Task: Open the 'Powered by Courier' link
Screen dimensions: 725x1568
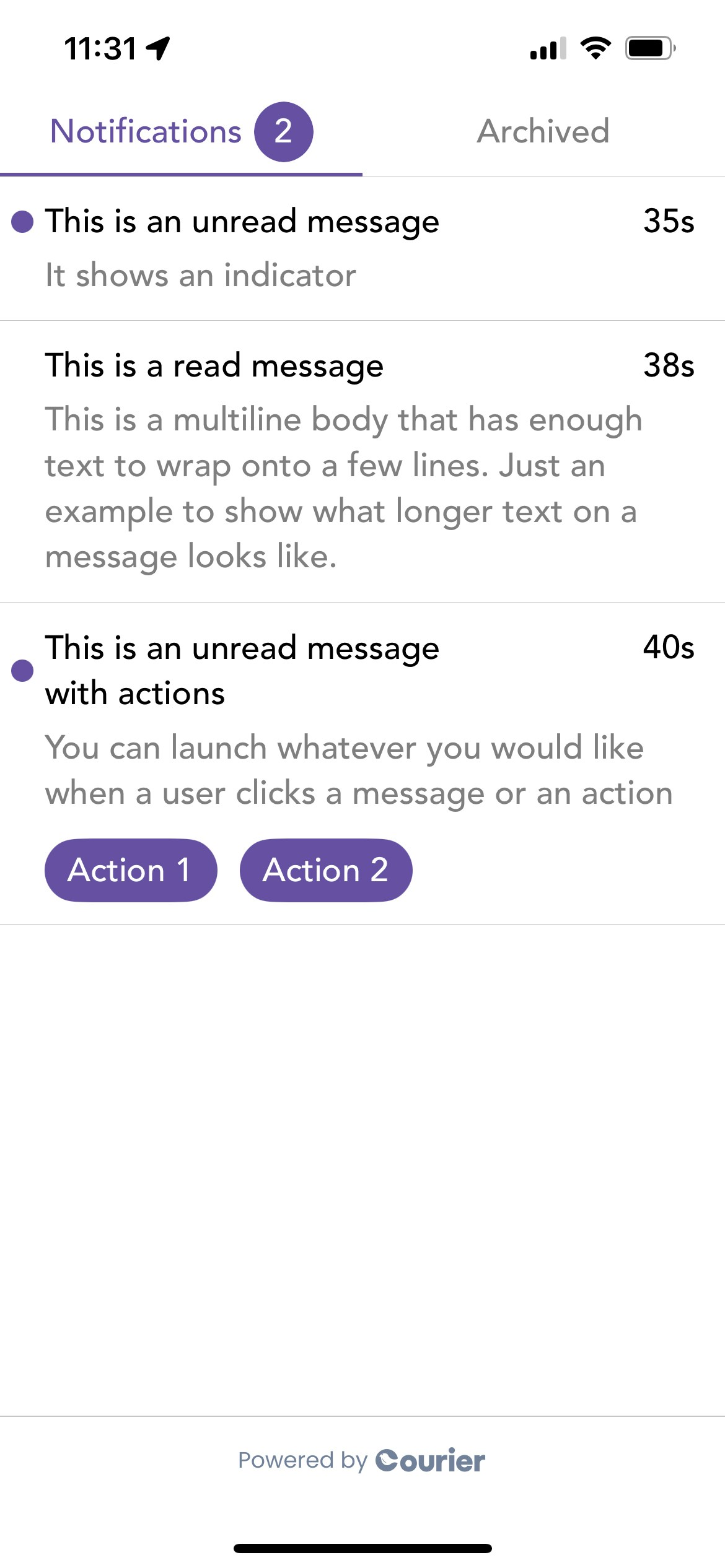Action: (x=361, y=1460)
